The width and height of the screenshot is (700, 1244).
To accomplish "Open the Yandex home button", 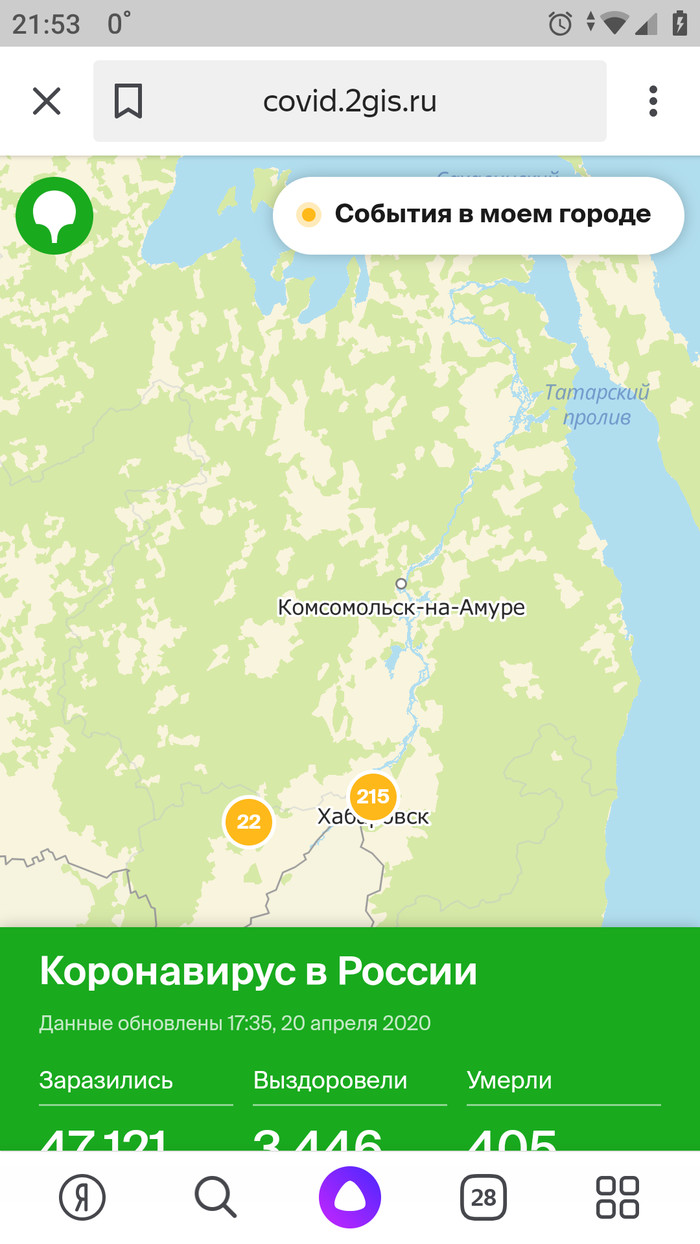I will (82, 1197).
